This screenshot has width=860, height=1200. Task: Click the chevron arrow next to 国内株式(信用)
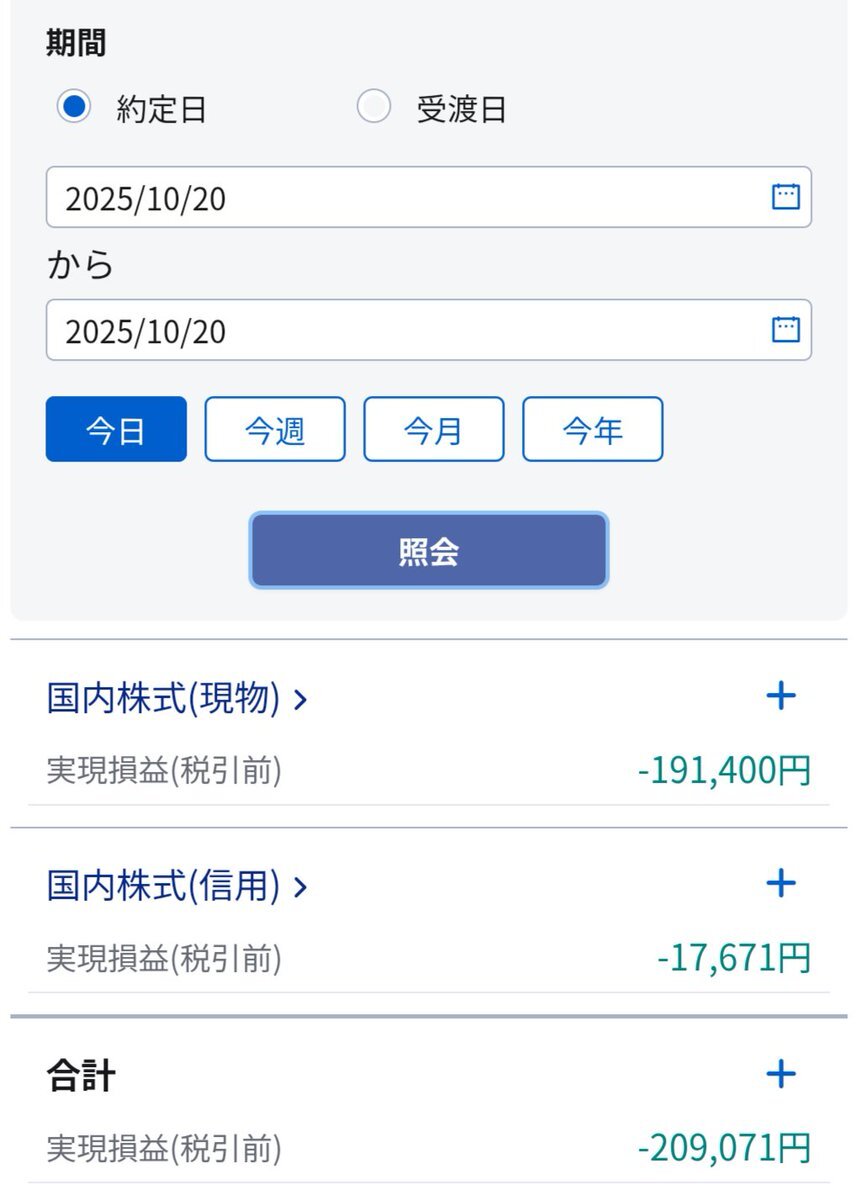[299, 887]
